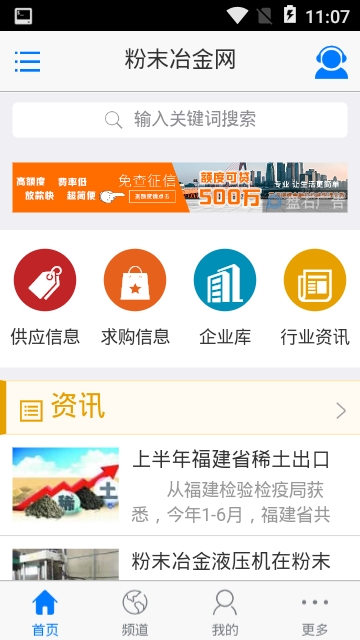
Task: Switch to the 频道 tab
Action: point(135,611)
